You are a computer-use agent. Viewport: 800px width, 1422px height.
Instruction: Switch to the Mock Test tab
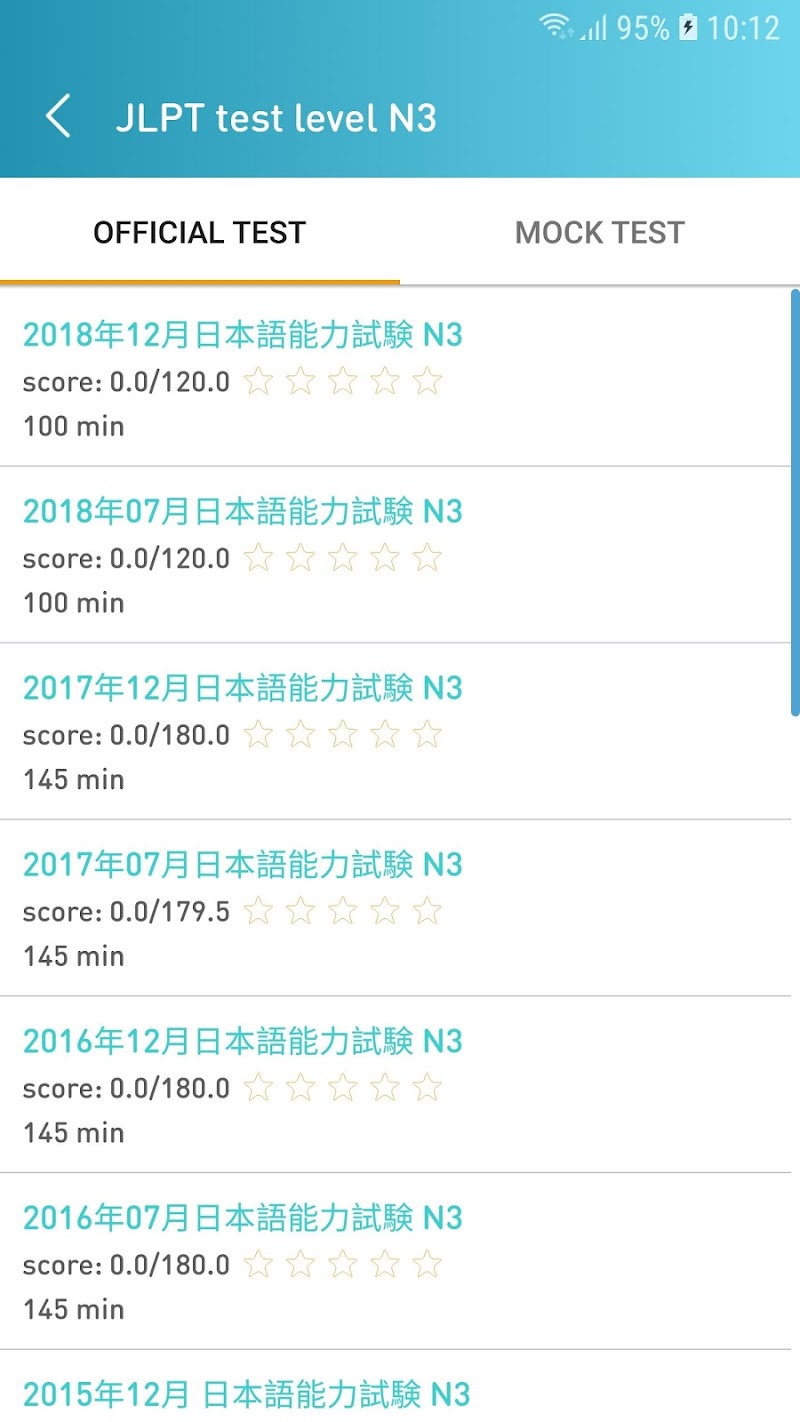[x=600, y=233]
